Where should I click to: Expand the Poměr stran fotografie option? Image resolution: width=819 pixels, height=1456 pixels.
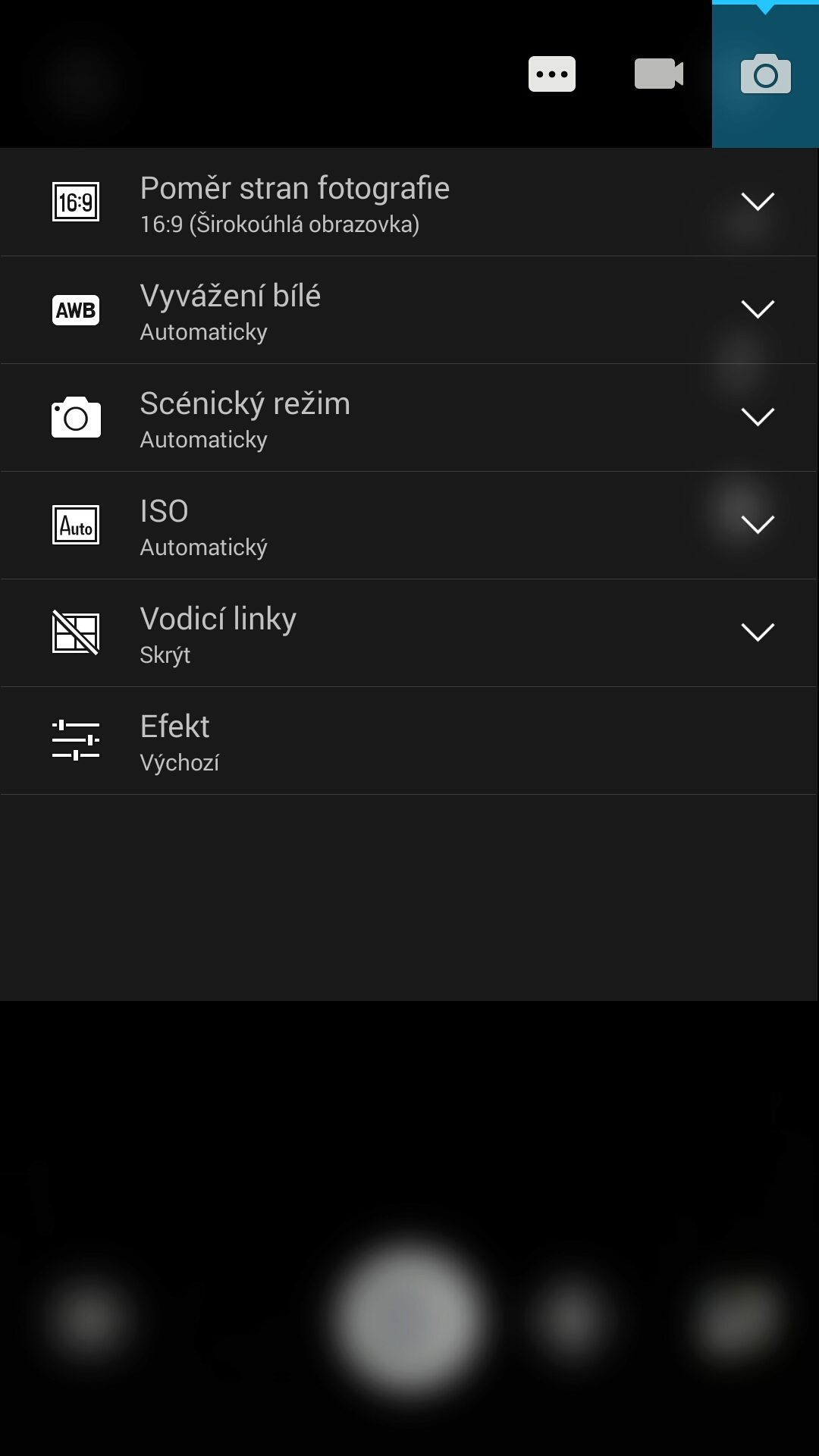[x=409, y=202]
